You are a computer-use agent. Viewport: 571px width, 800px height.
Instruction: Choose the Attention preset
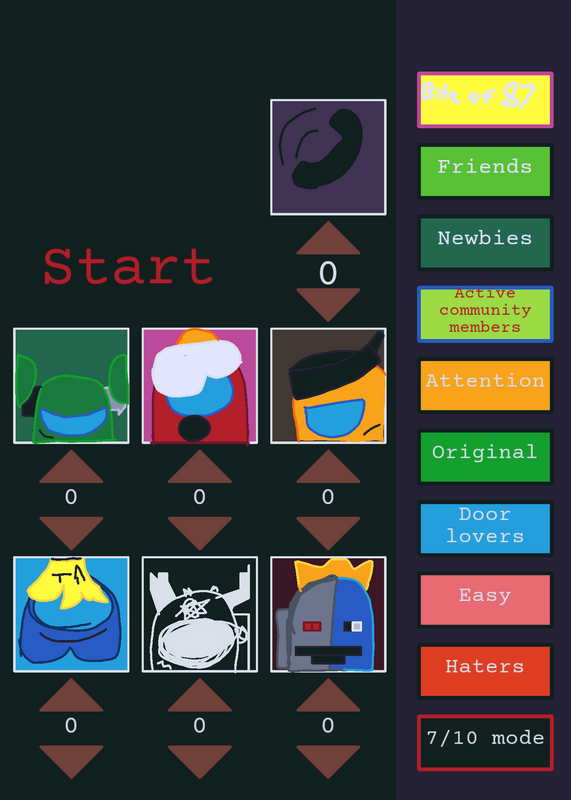coord(485,385)
